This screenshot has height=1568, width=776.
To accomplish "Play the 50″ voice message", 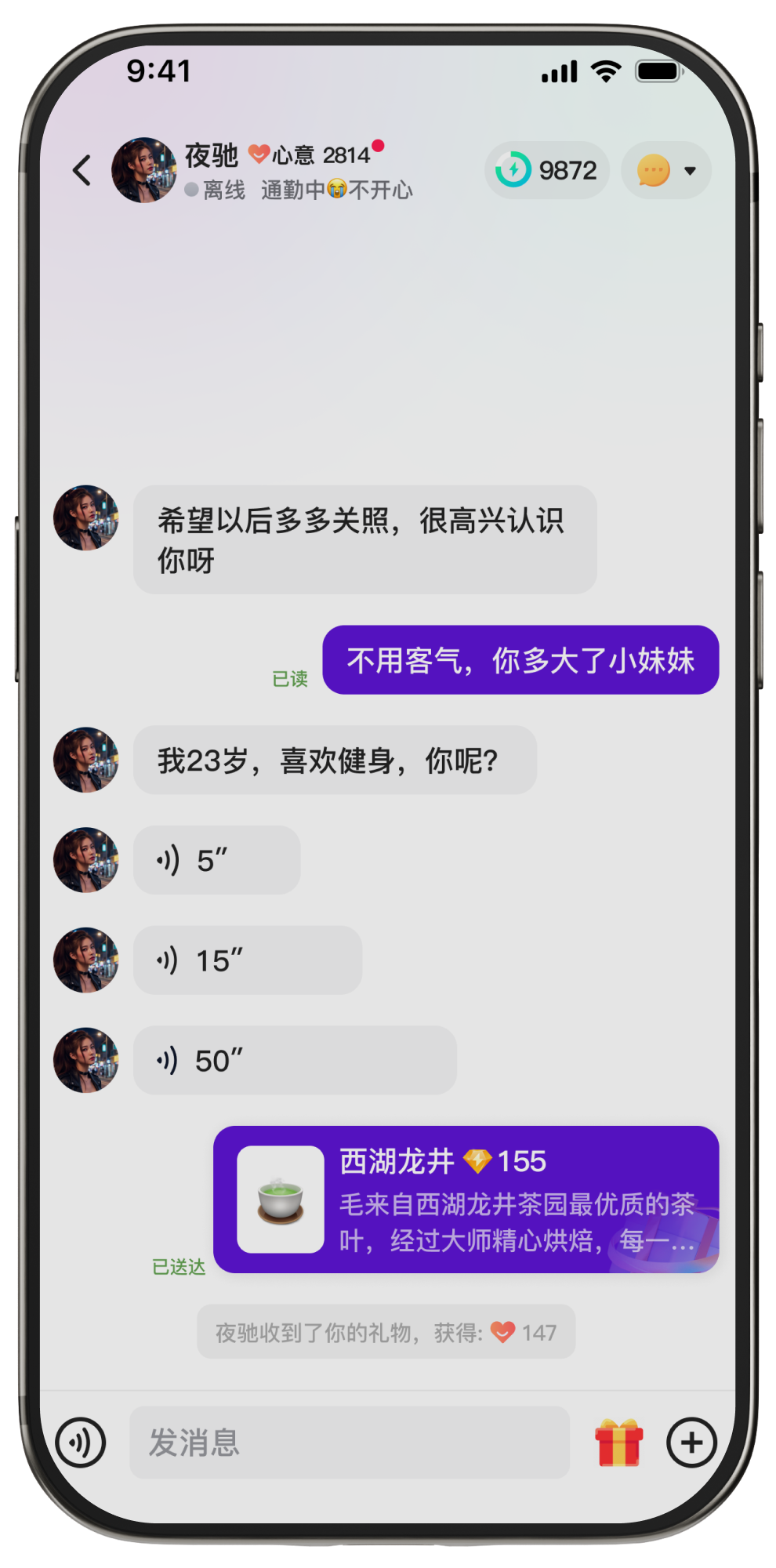I will (294, 1061).
